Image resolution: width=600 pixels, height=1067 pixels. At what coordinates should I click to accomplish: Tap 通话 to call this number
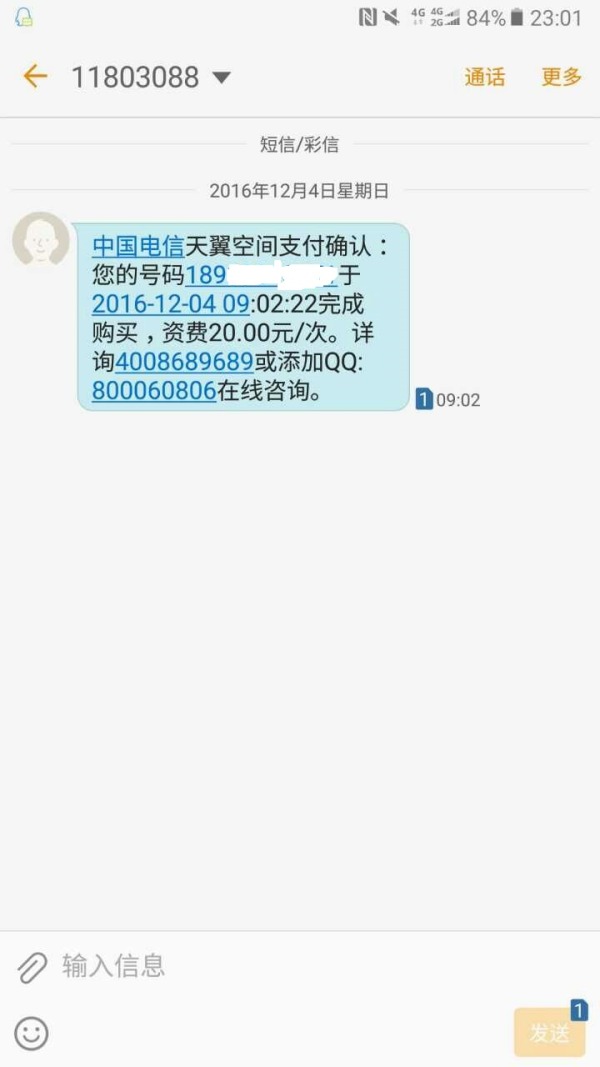point(484,77)
